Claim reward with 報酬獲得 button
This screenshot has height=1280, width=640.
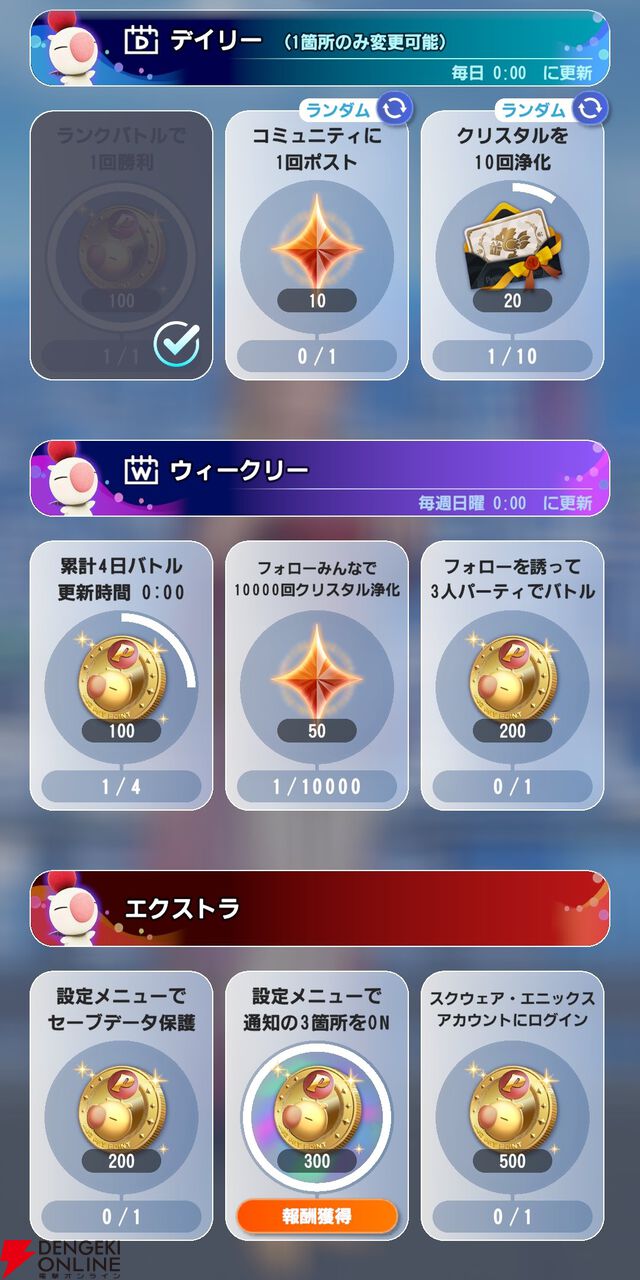[317, 1216]
